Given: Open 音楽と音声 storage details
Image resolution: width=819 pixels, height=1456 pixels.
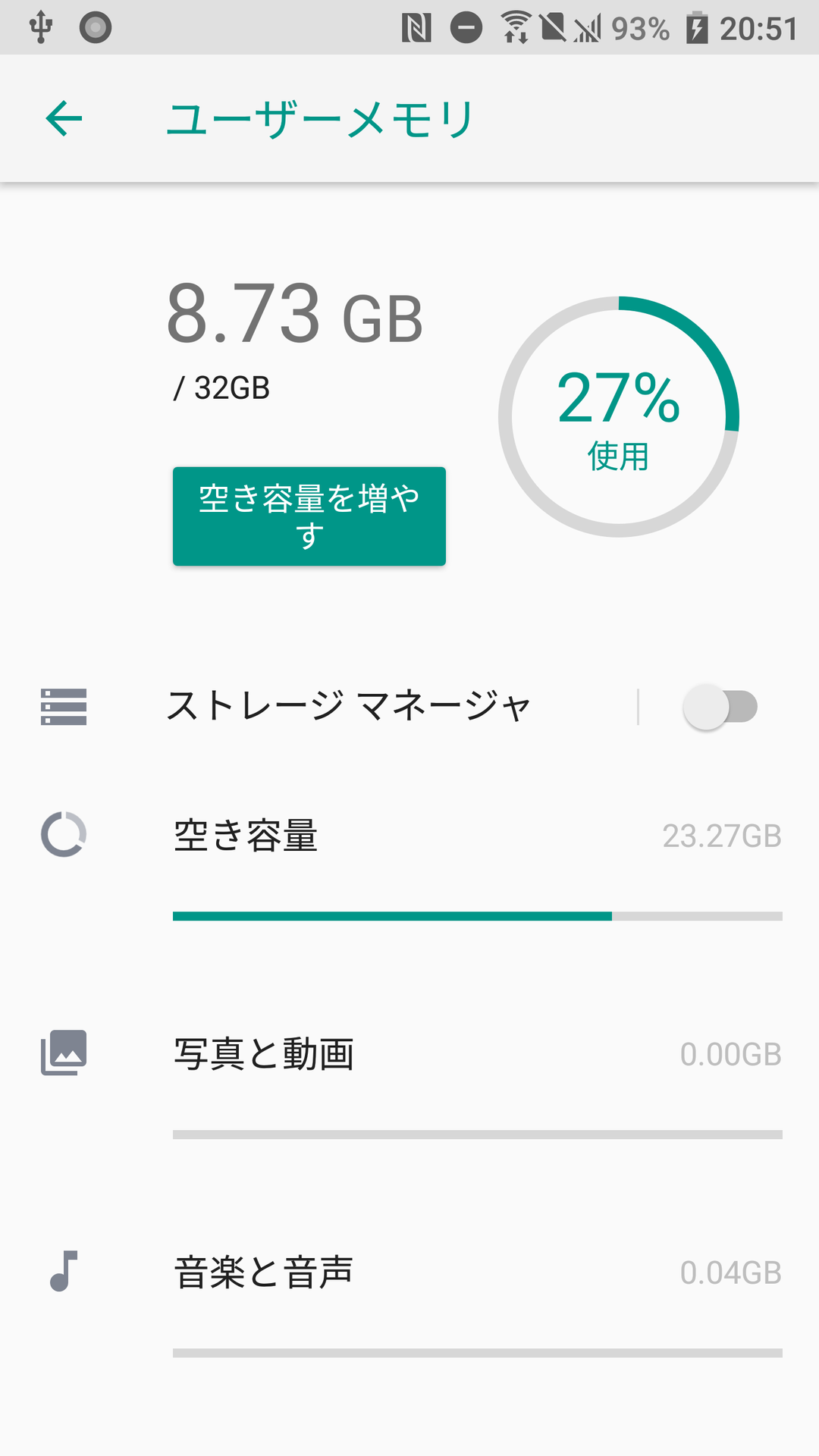Looking at the screenshot, I should [x=409, y=1301].
